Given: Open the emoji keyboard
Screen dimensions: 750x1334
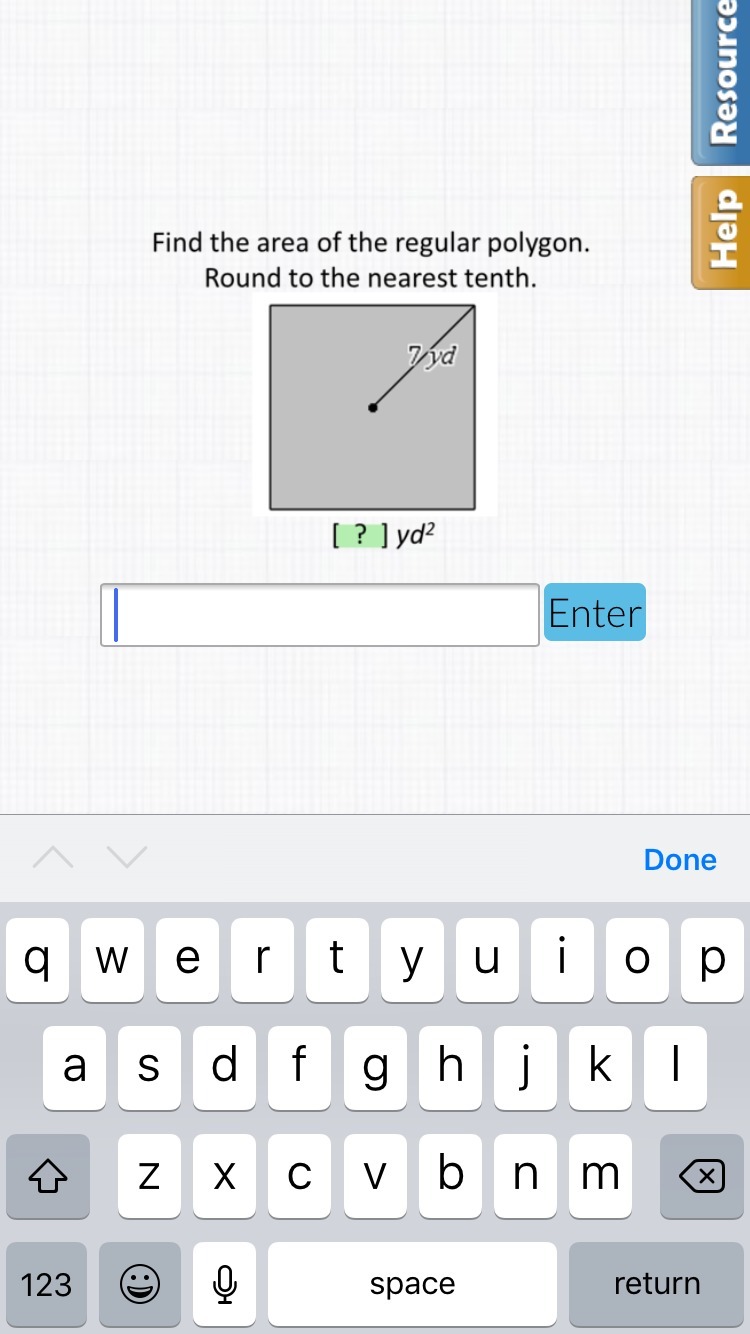Looking at the screenshot, I should 140,1283.
